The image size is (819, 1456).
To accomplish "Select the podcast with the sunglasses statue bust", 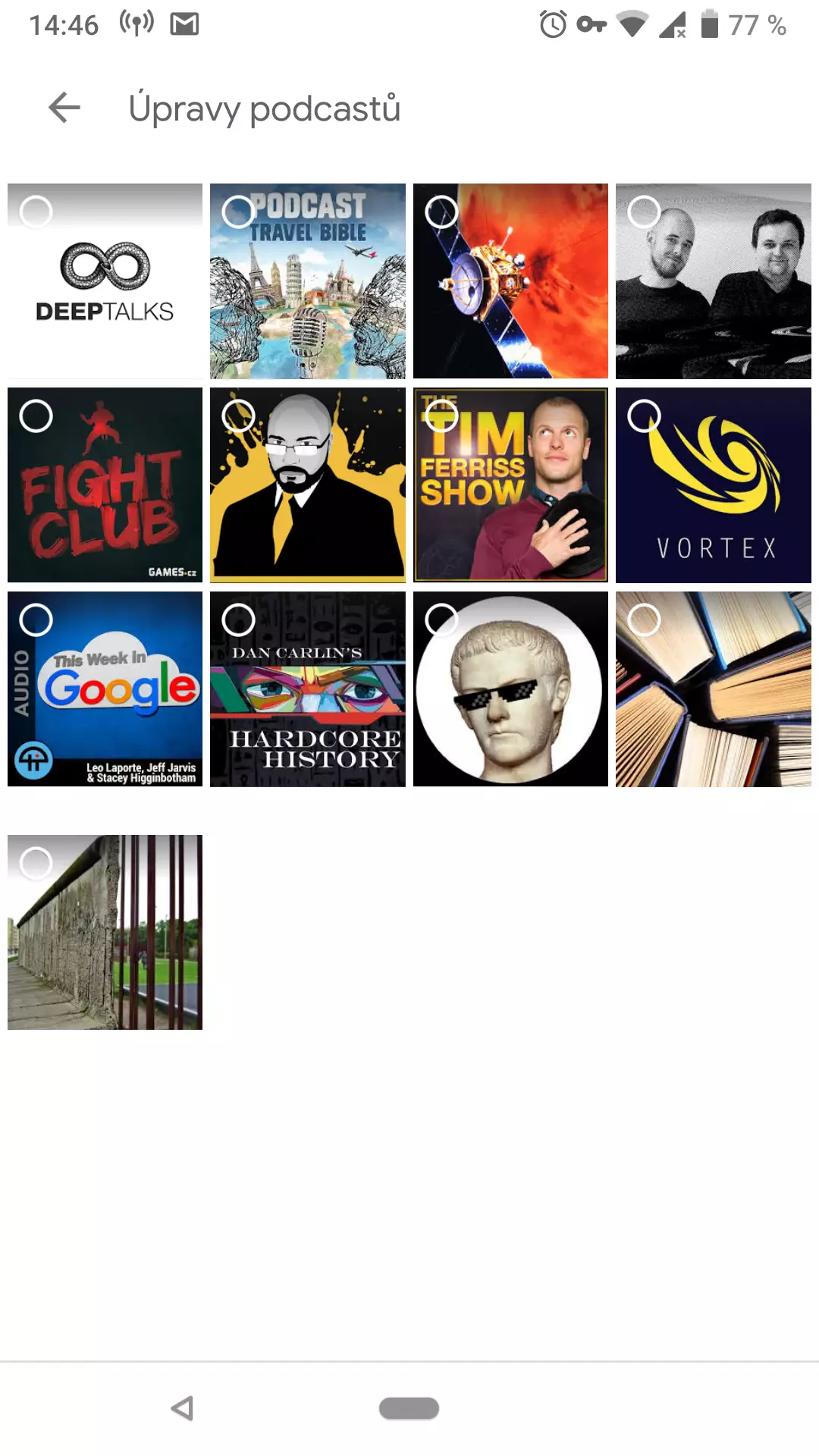I will (x=510, y=689).
